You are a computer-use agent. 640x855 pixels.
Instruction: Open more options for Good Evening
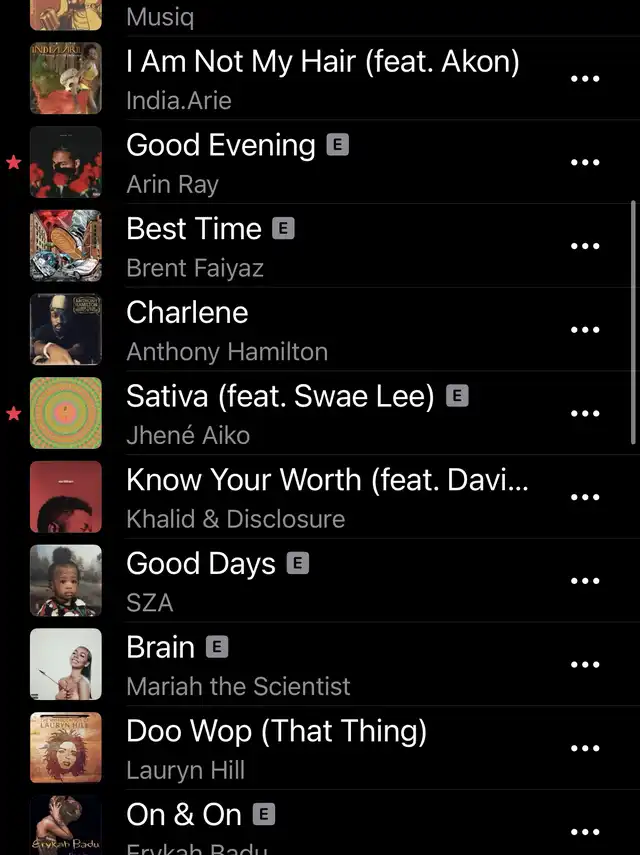pyautogui.click(x=584, y=163)
